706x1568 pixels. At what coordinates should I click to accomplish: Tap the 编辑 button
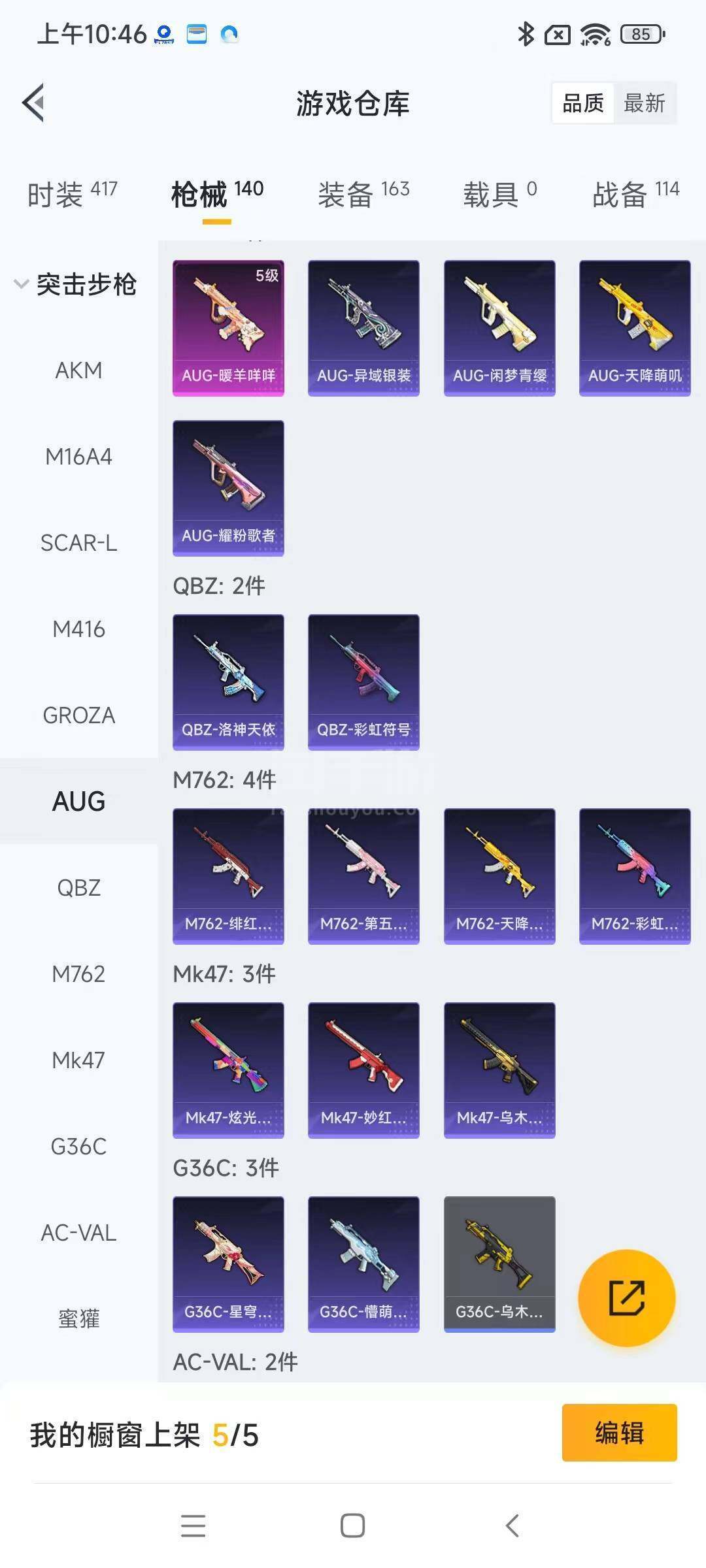tap(619, 1433)
